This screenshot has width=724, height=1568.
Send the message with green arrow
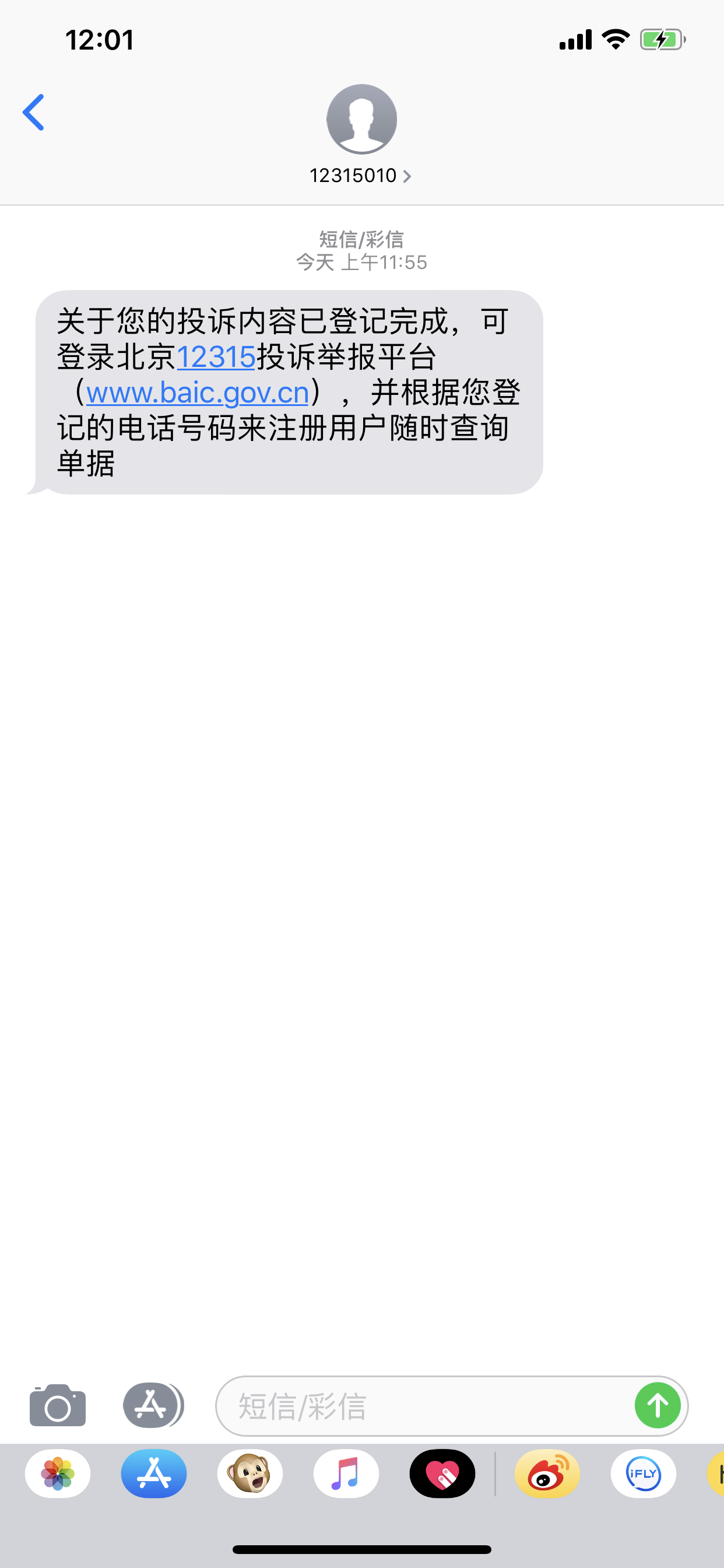click(658, 1406)
